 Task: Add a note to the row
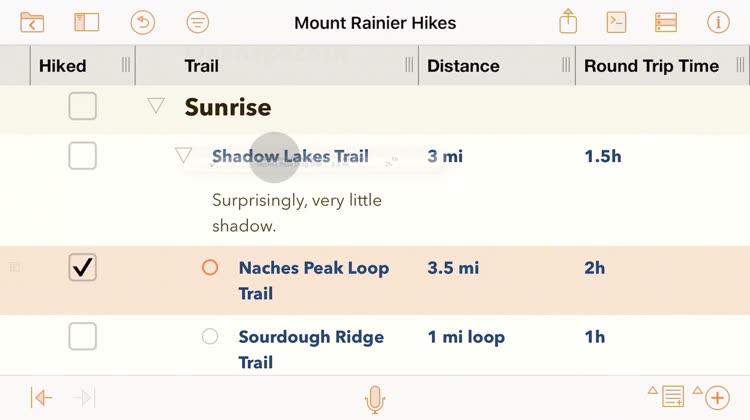[671, 398]
